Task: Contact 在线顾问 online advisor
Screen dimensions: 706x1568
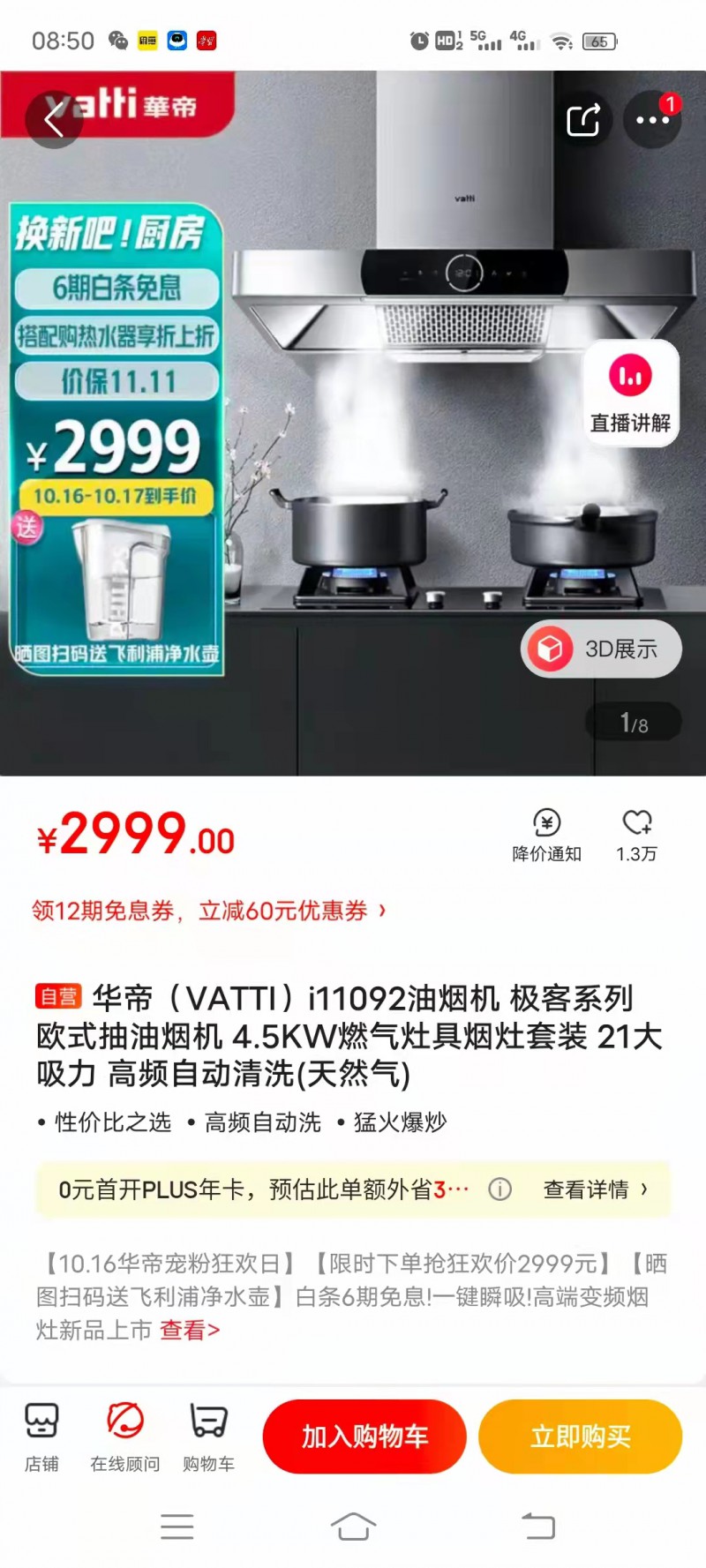Action: tap(125, 1437)
